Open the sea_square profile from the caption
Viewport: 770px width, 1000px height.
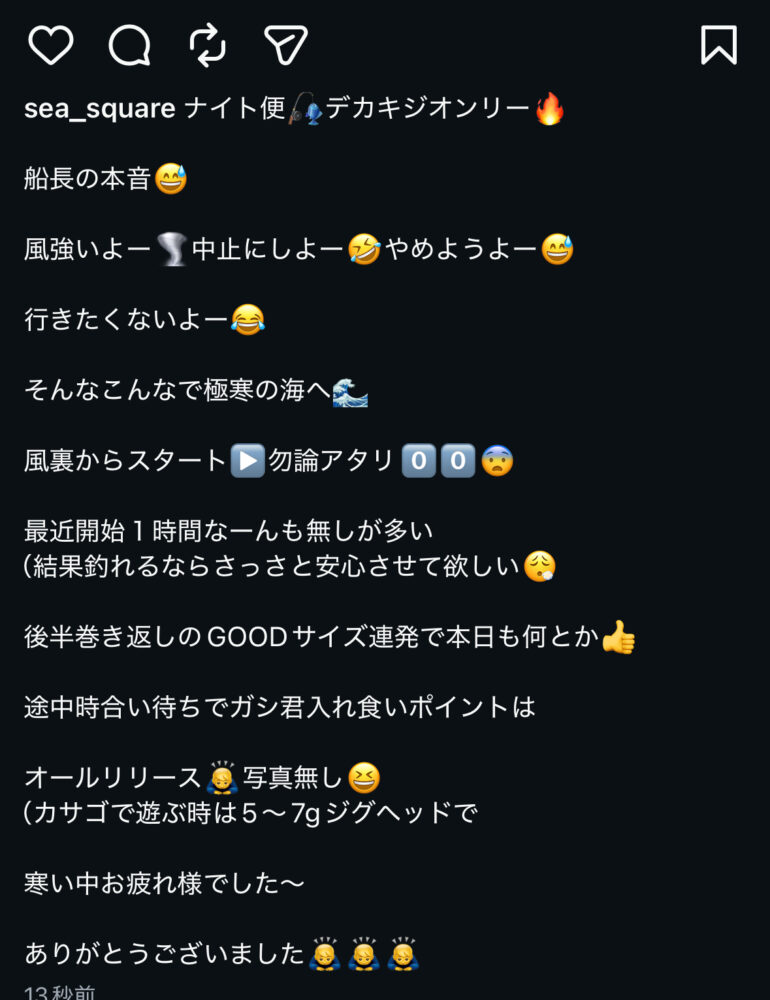(x=99, y=109)
